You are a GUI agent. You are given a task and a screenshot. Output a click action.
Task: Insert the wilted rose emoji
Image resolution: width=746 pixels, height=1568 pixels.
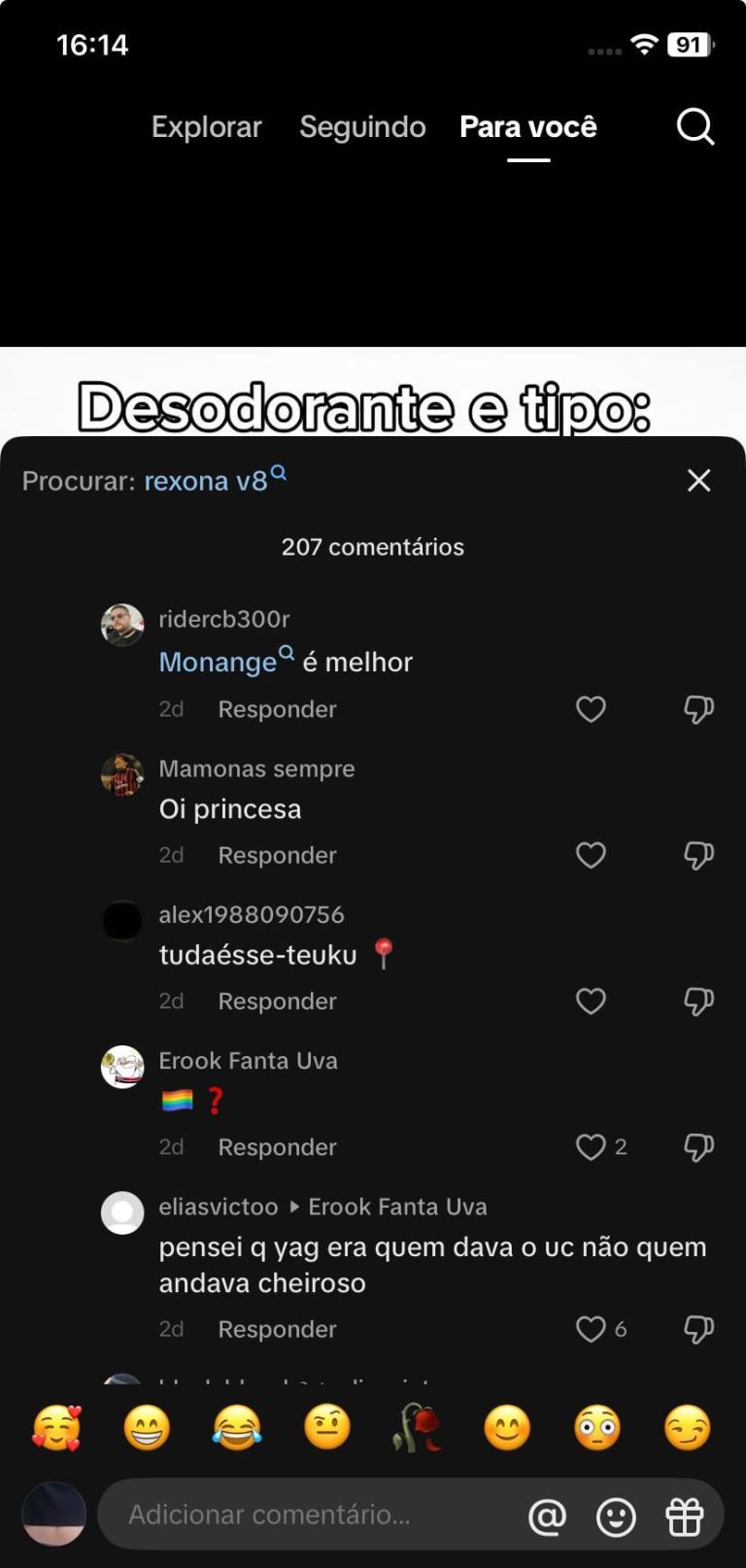(417, 1428)
